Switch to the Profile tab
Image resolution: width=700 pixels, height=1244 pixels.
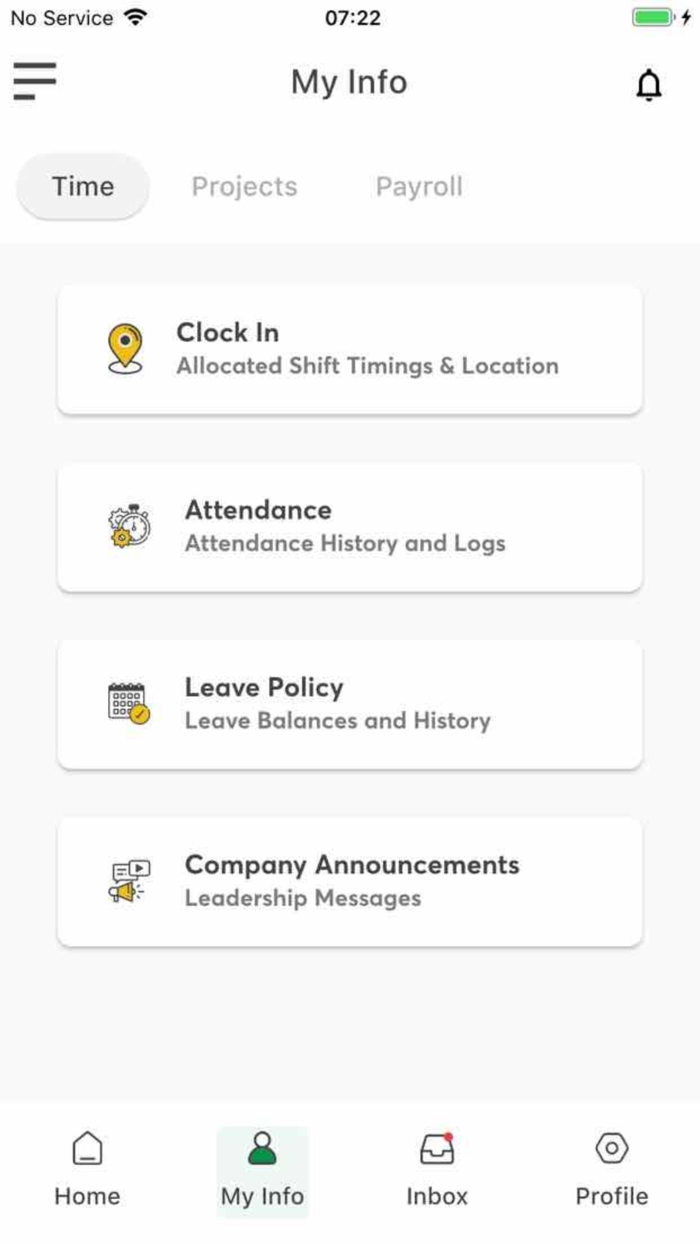(x=612, y=1170)
